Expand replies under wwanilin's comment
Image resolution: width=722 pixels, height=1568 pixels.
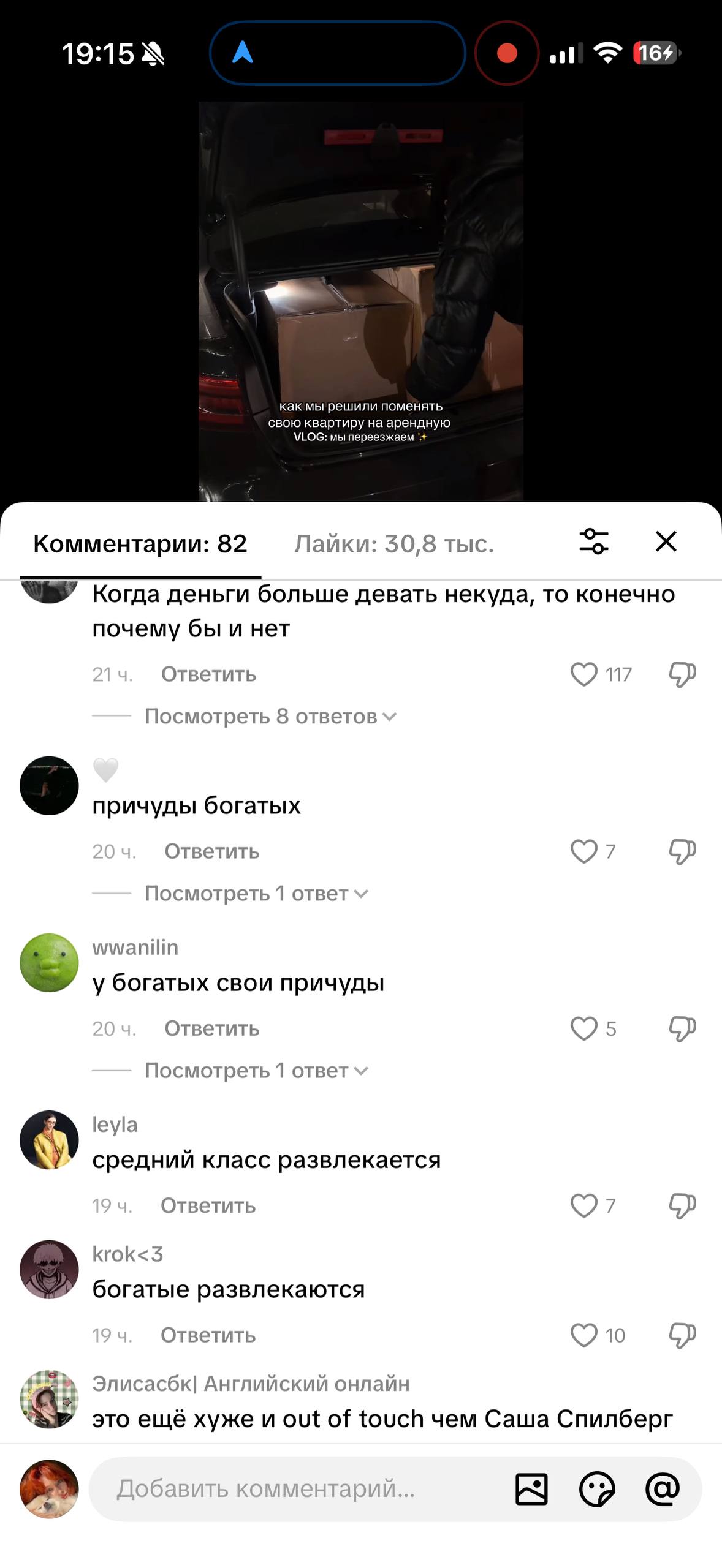(256, 1071)
